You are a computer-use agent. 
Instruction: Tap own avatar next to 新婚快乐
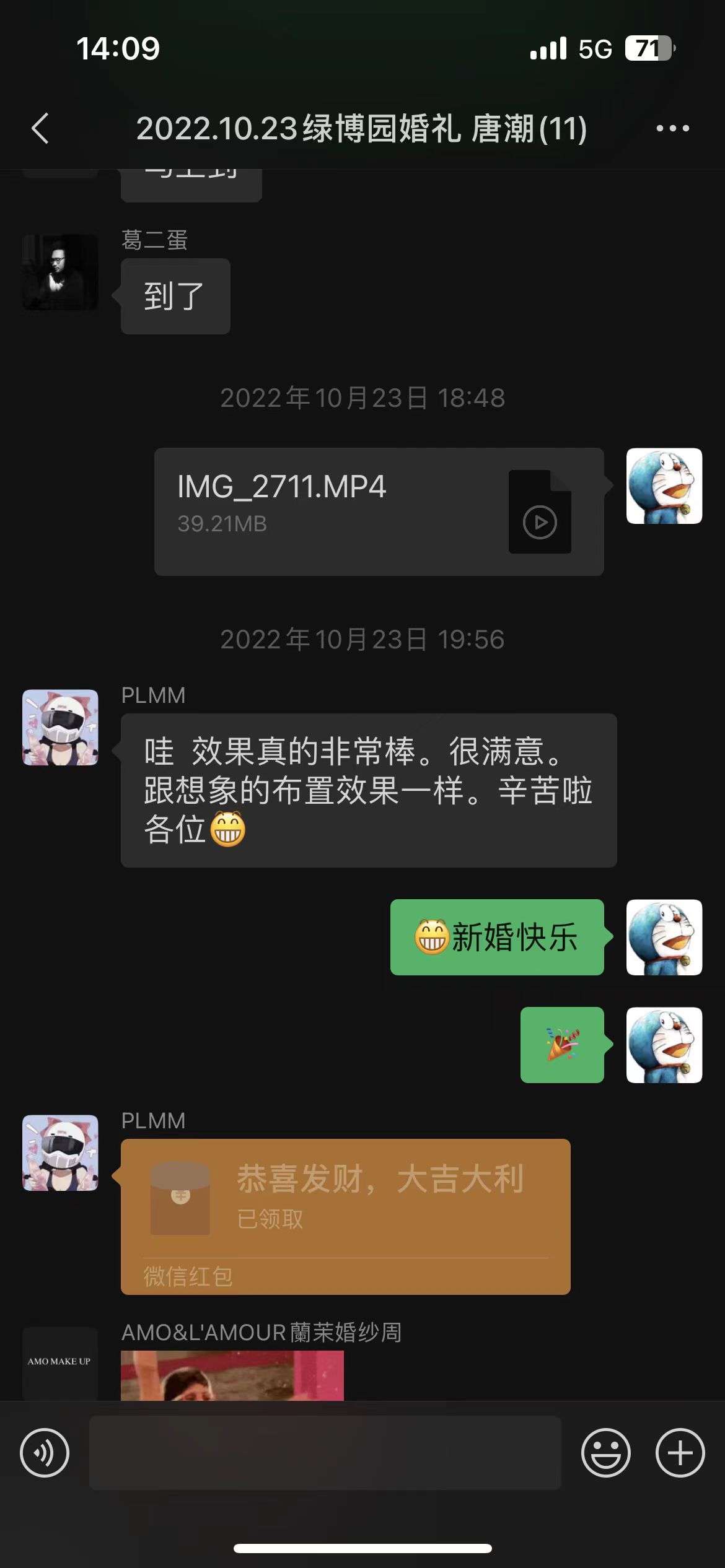[664, 938]
